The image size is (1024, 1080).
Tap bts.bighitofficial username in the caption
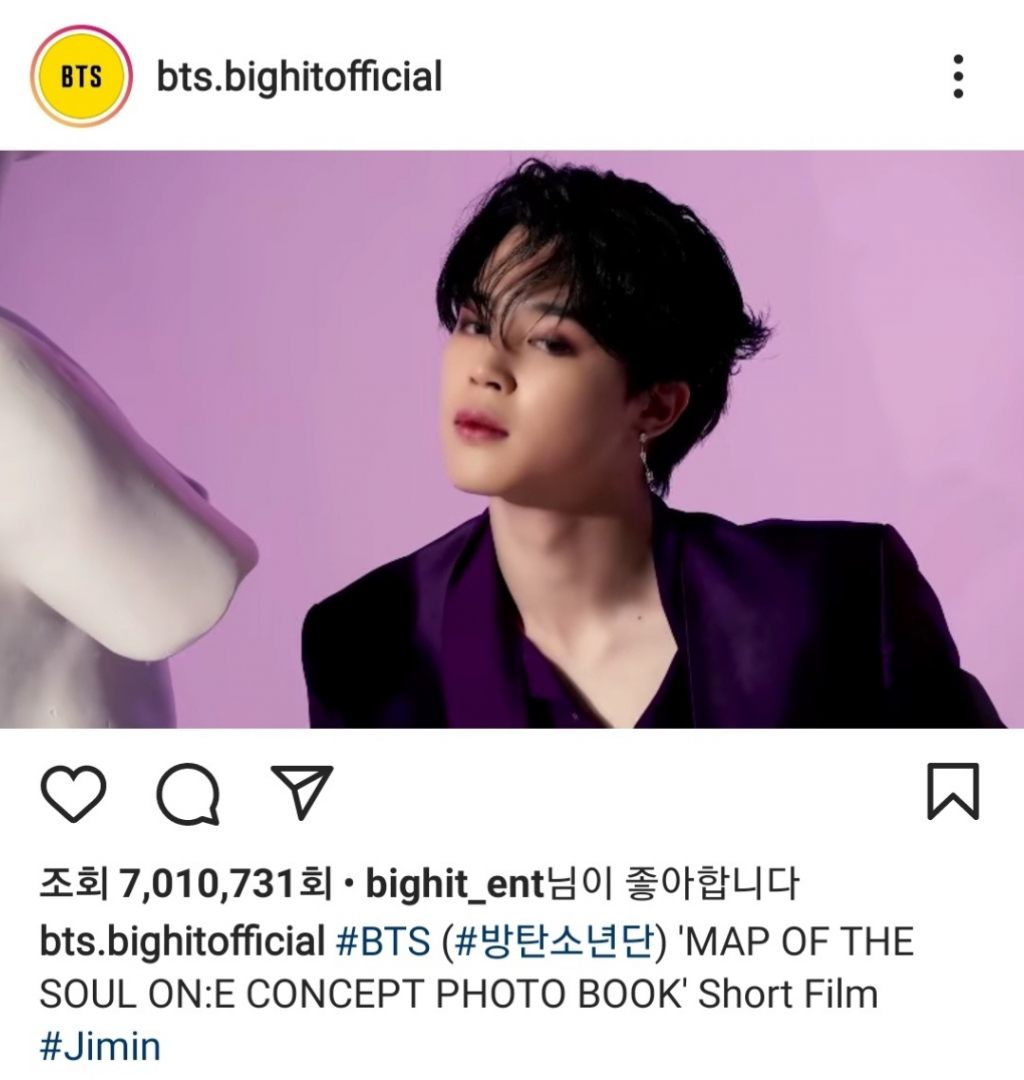(182, 941)
